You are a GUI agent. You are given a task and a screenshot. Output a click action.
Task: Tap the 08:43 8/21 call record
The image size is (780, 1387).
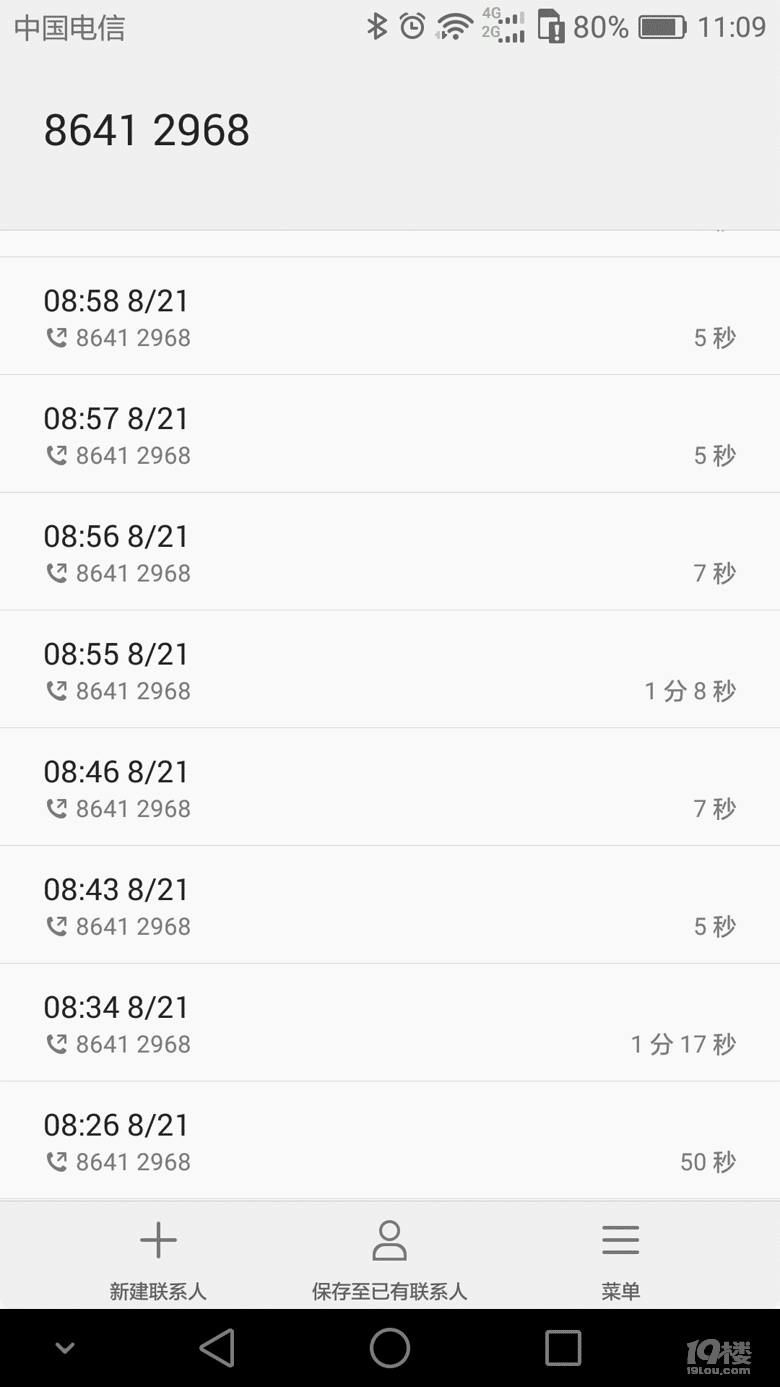click(389, 906)
